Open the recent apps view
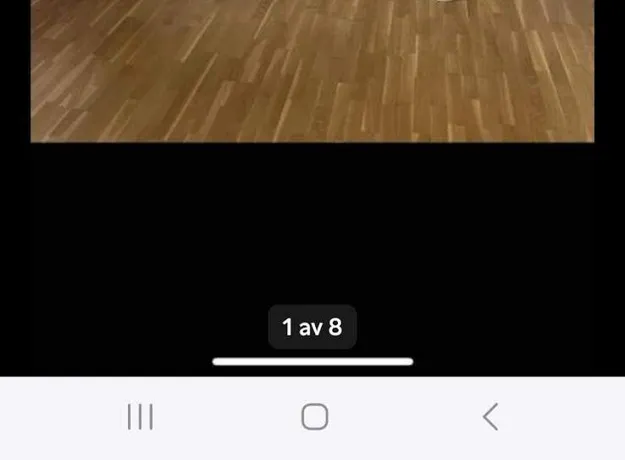Image resolution: width=625 pixels, height=460 pixels. pyautogui.click(x=140, y=417)
